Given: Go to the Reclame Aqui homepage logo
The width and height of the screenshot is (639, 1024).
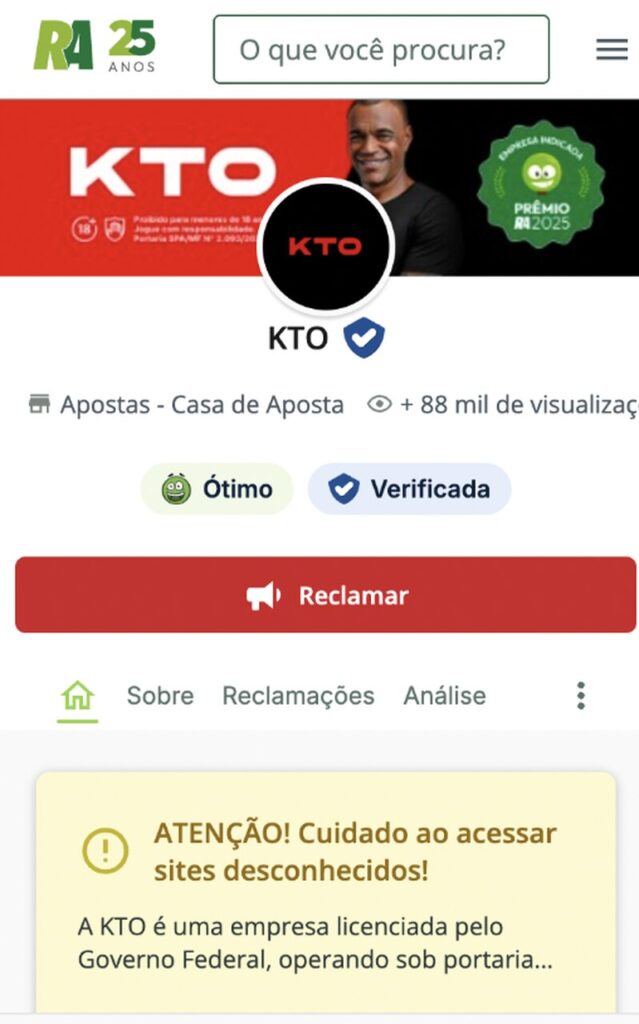Looking at the screenshot, I should pos(95,45).
